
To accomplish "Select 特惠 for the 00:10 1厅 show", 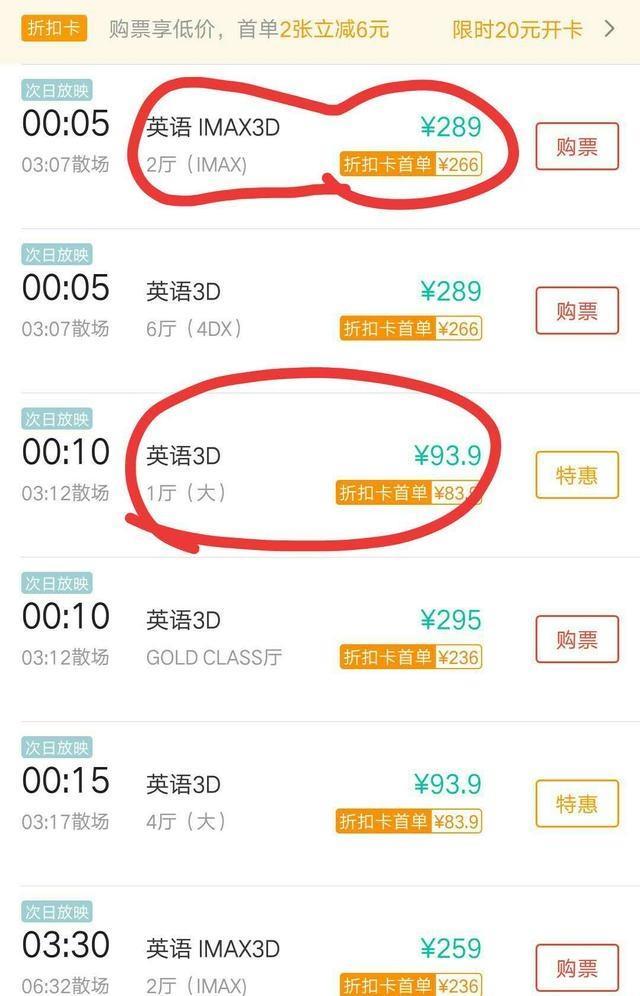I will (577, 475).
